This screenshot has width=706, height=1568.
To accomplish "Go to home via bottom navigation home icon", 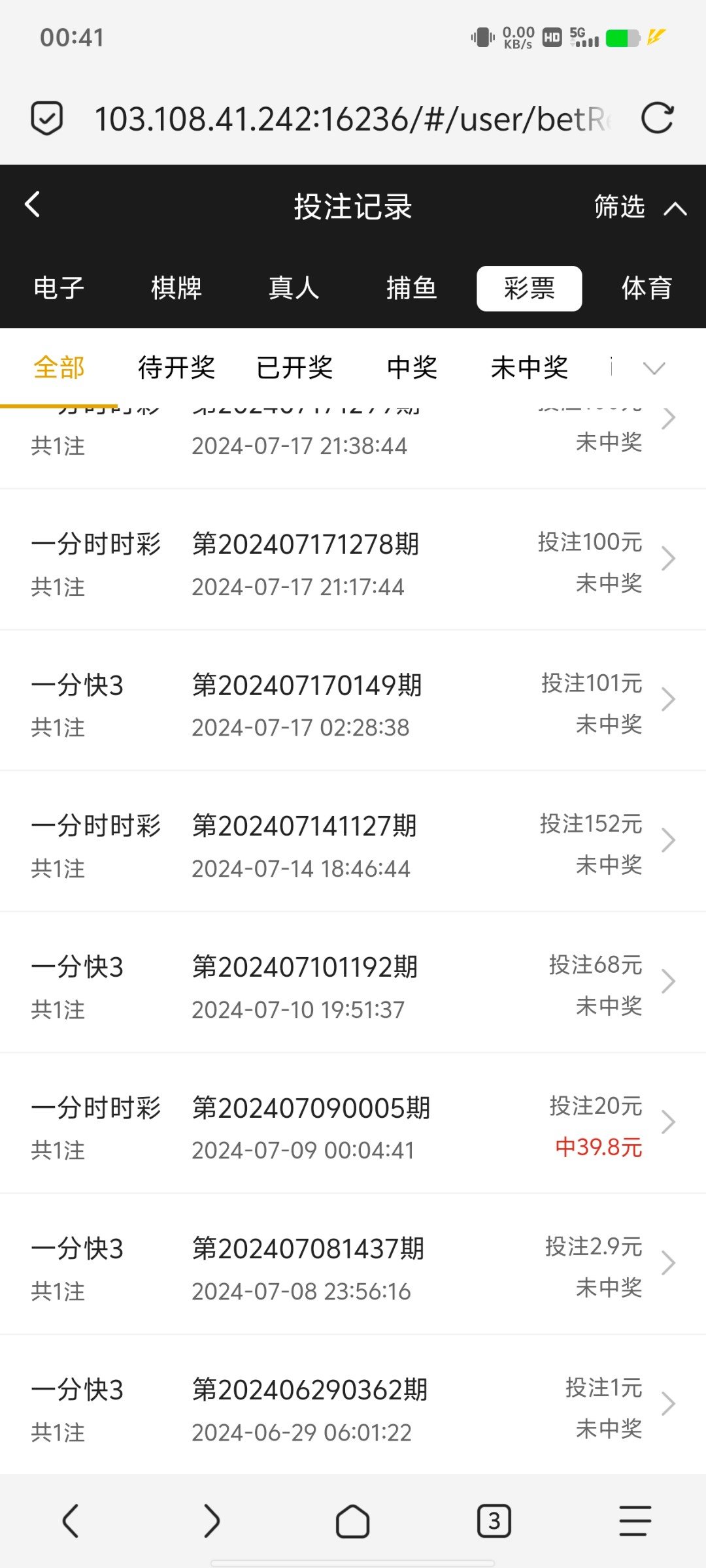I will (x=353, y=1520).
